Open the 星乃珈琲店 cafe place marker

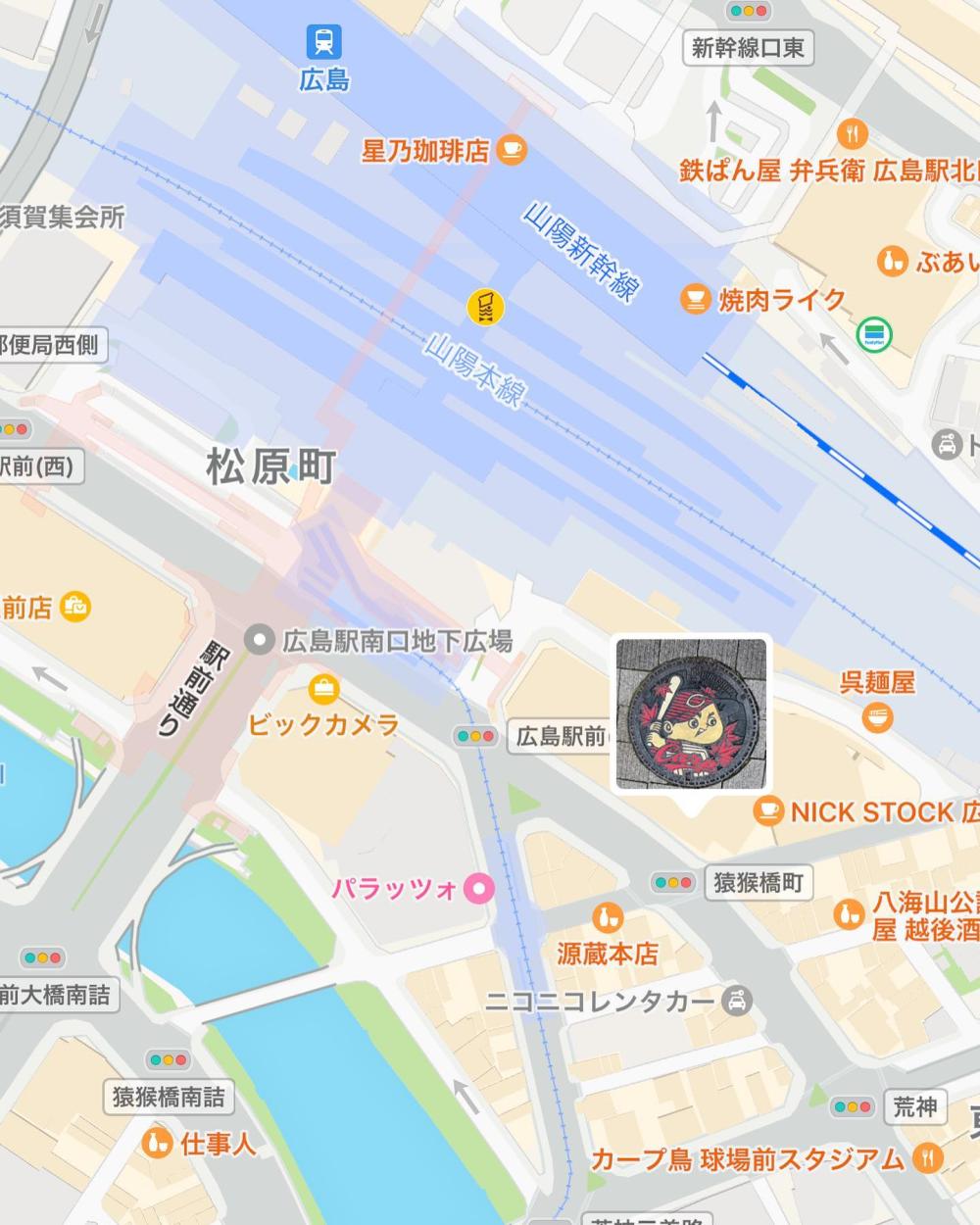pyautogui.click(x=511, y=150)
